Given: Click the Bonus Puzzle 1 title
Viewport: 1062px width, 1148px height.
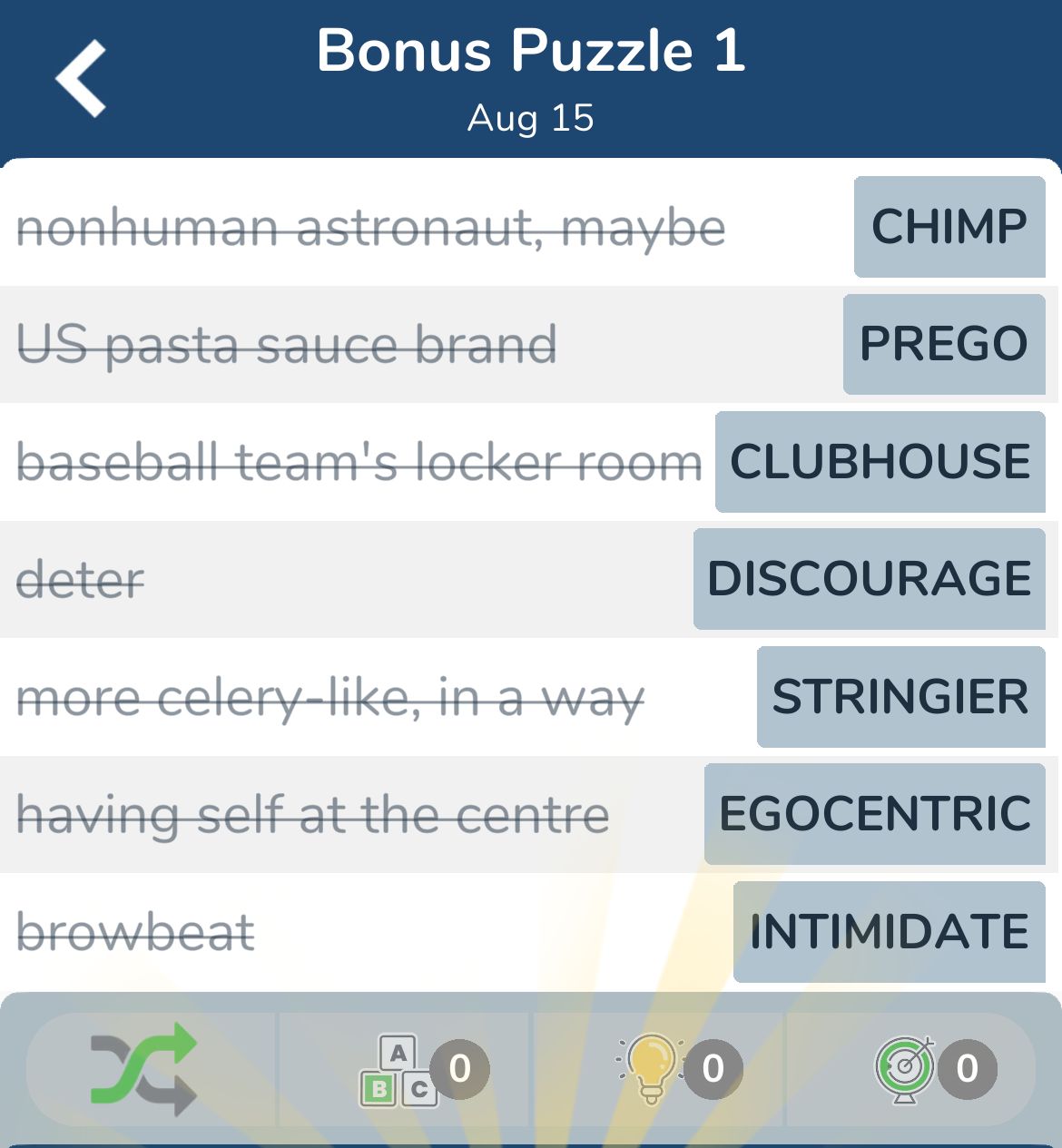Looking at the screenshot, I should [531, 52].
